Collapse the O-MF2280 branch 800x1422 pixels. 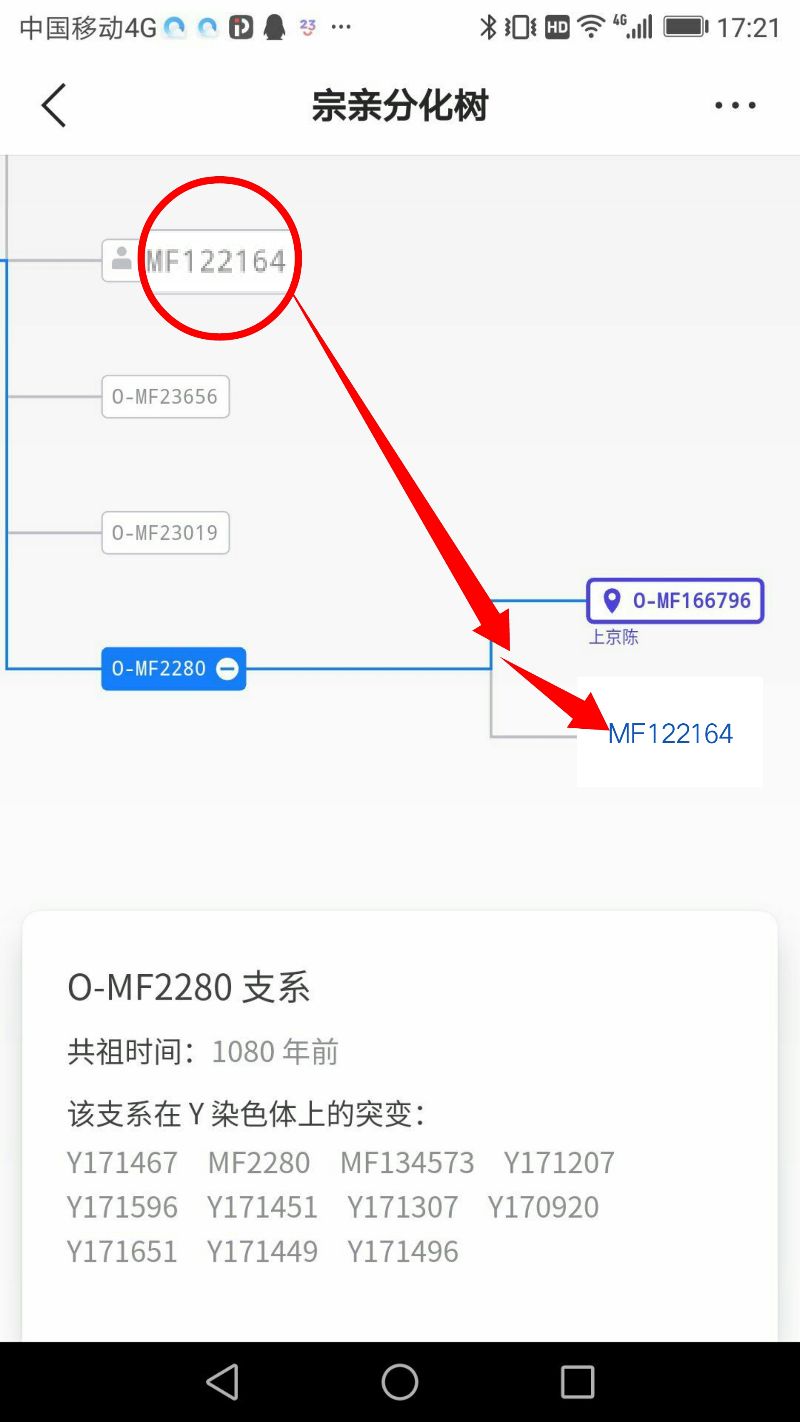point(228,669)
